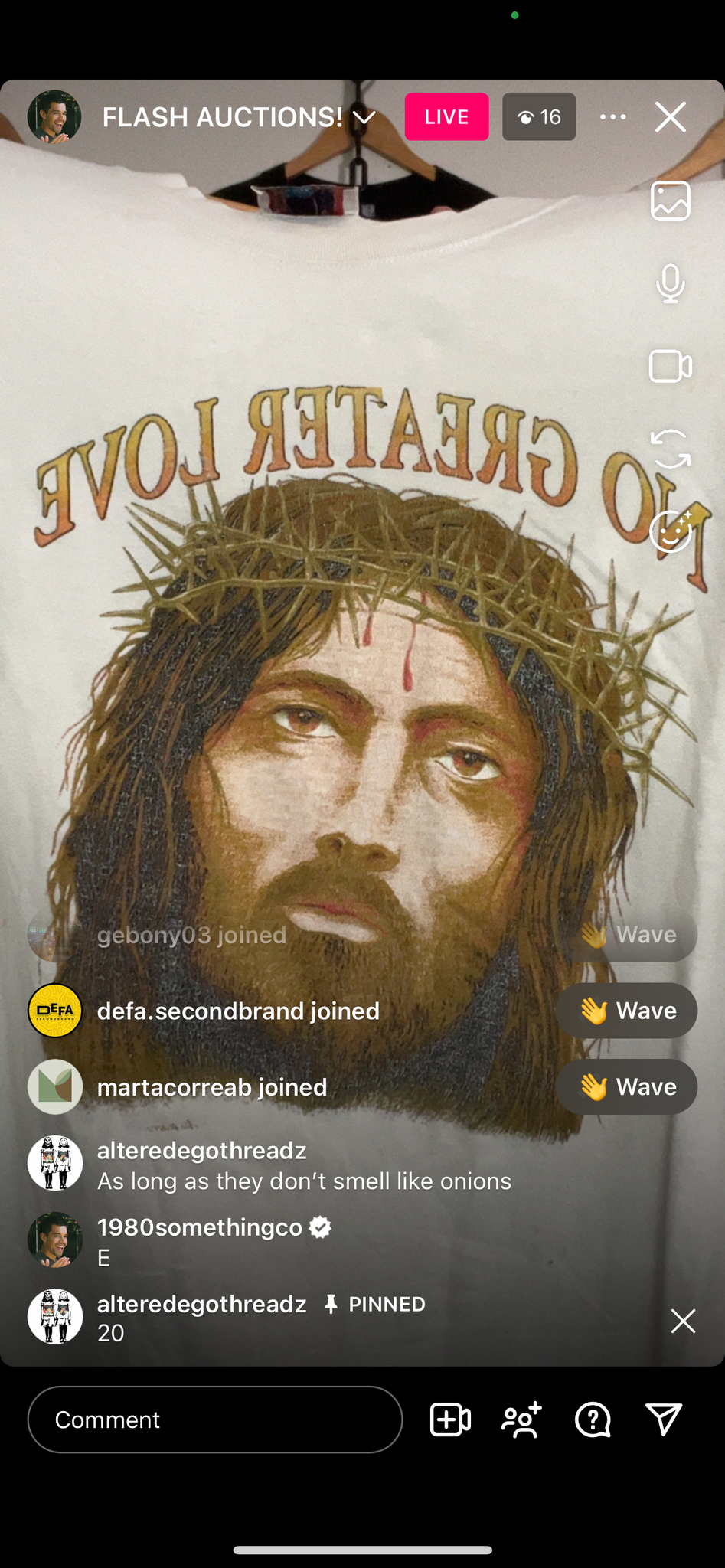Open the questions icon
The width and height of the screenshot is (725, 1568).
tap(593, 1419)
